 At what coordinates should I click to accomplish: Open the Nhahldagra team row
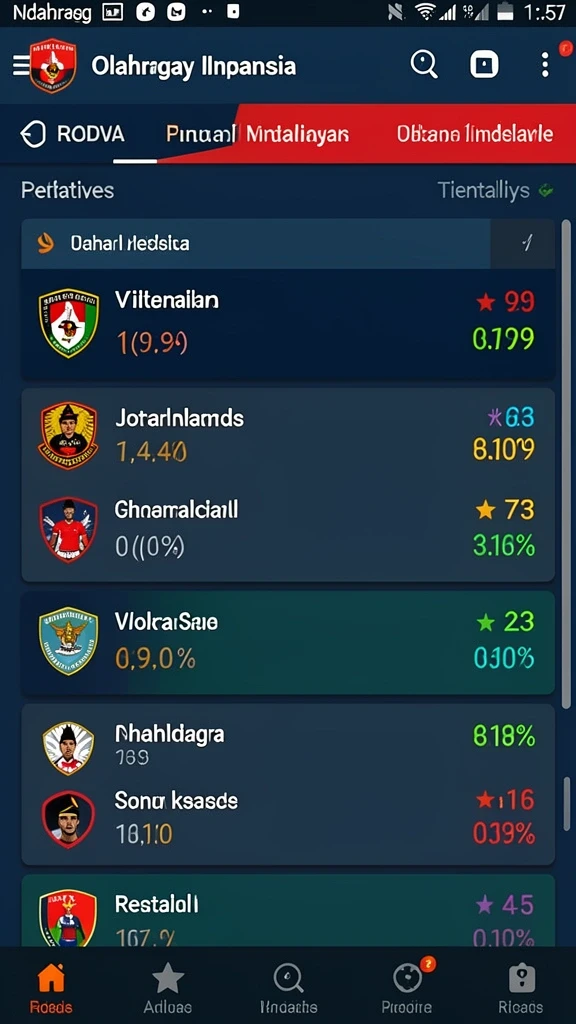pos(288,745)
